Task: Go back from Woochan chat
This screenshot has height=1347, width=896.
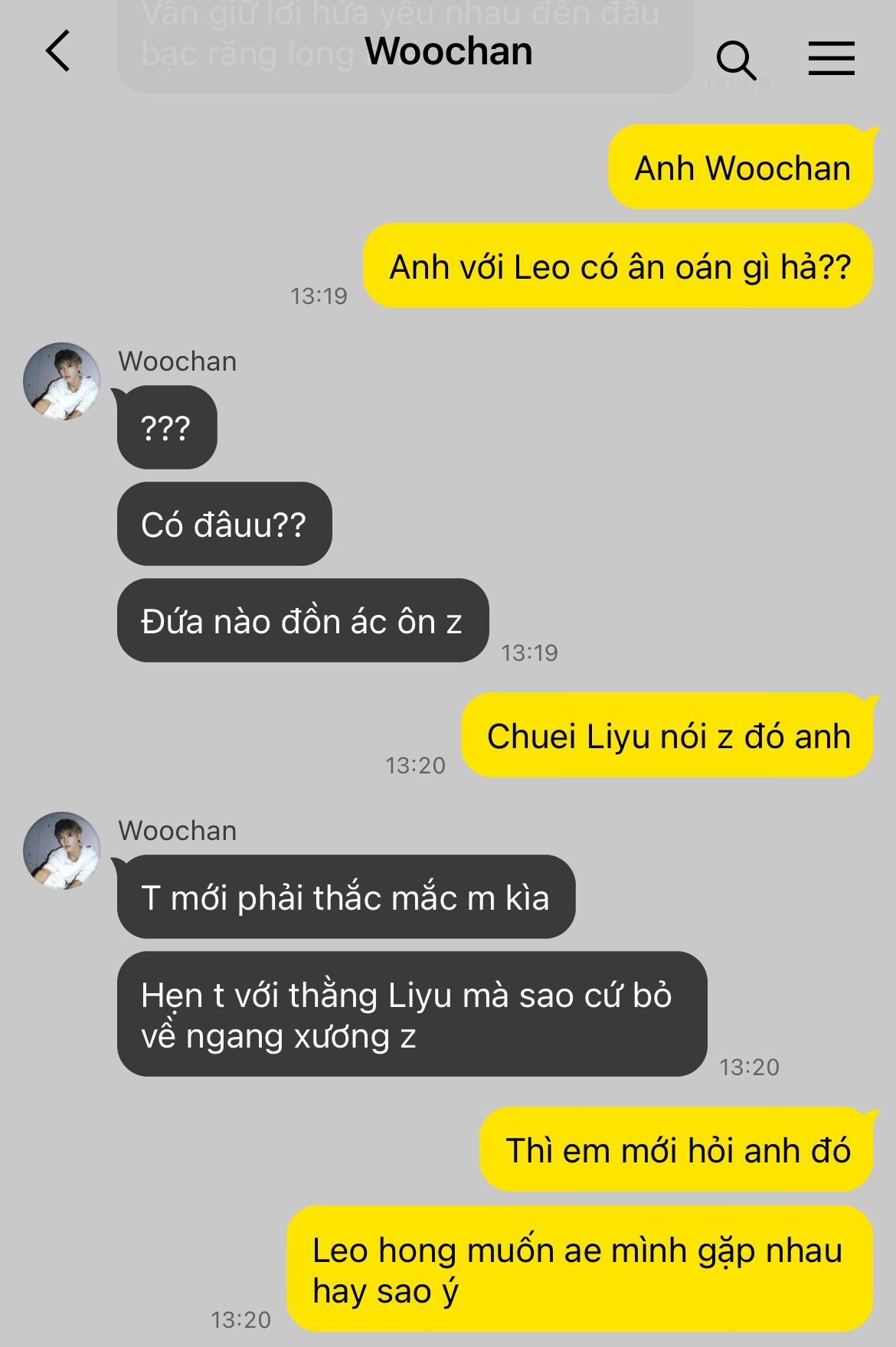Action: coord(58,52)
